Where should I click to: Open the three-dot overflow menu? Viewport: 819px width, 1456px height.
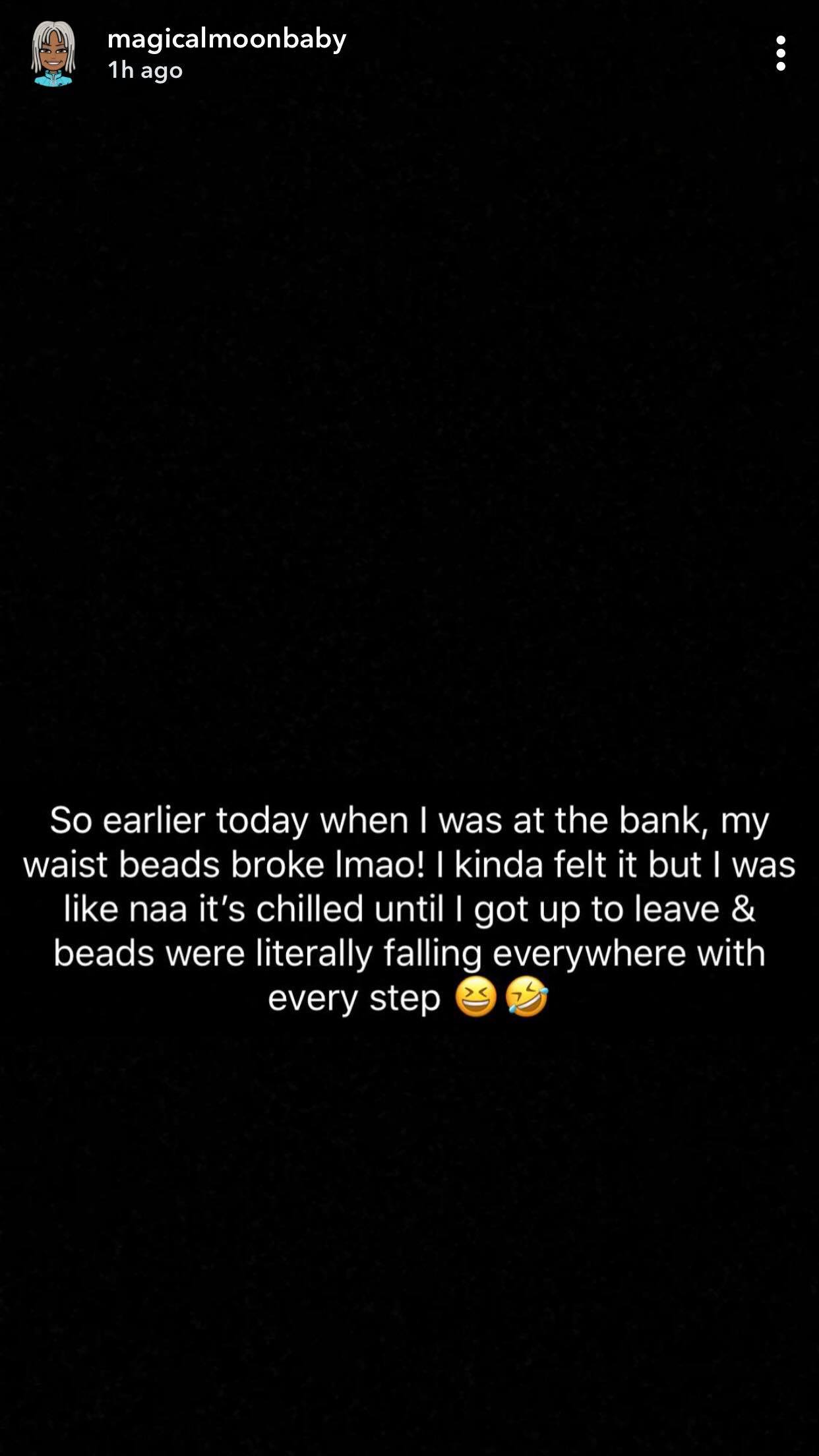[781, 53]
